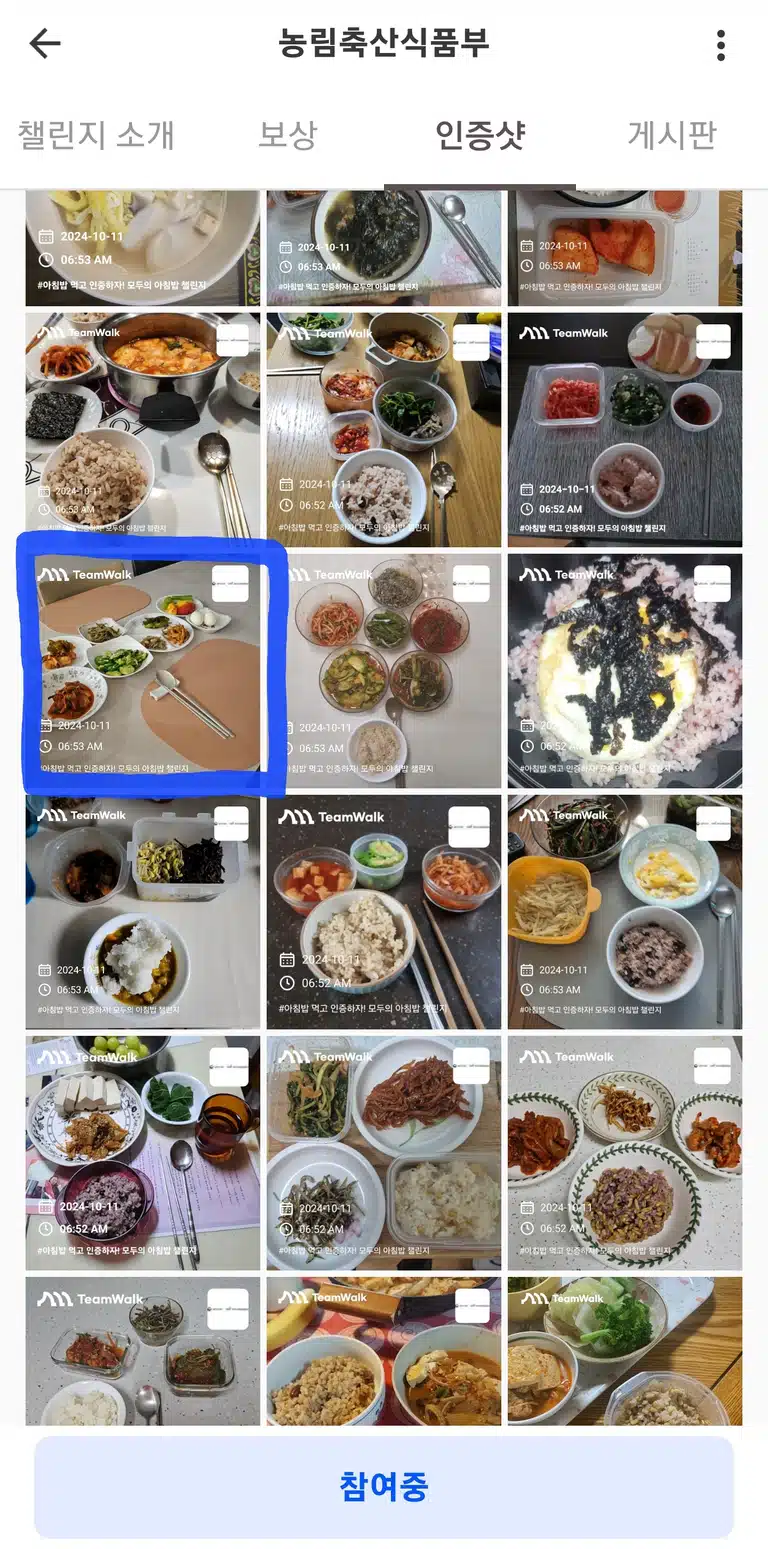Image resolution: width=768 pixels, height=1549 pixels.
Task: Open the three-dot overflow menu
Action: pyautogui.click(x=721, y=45)
